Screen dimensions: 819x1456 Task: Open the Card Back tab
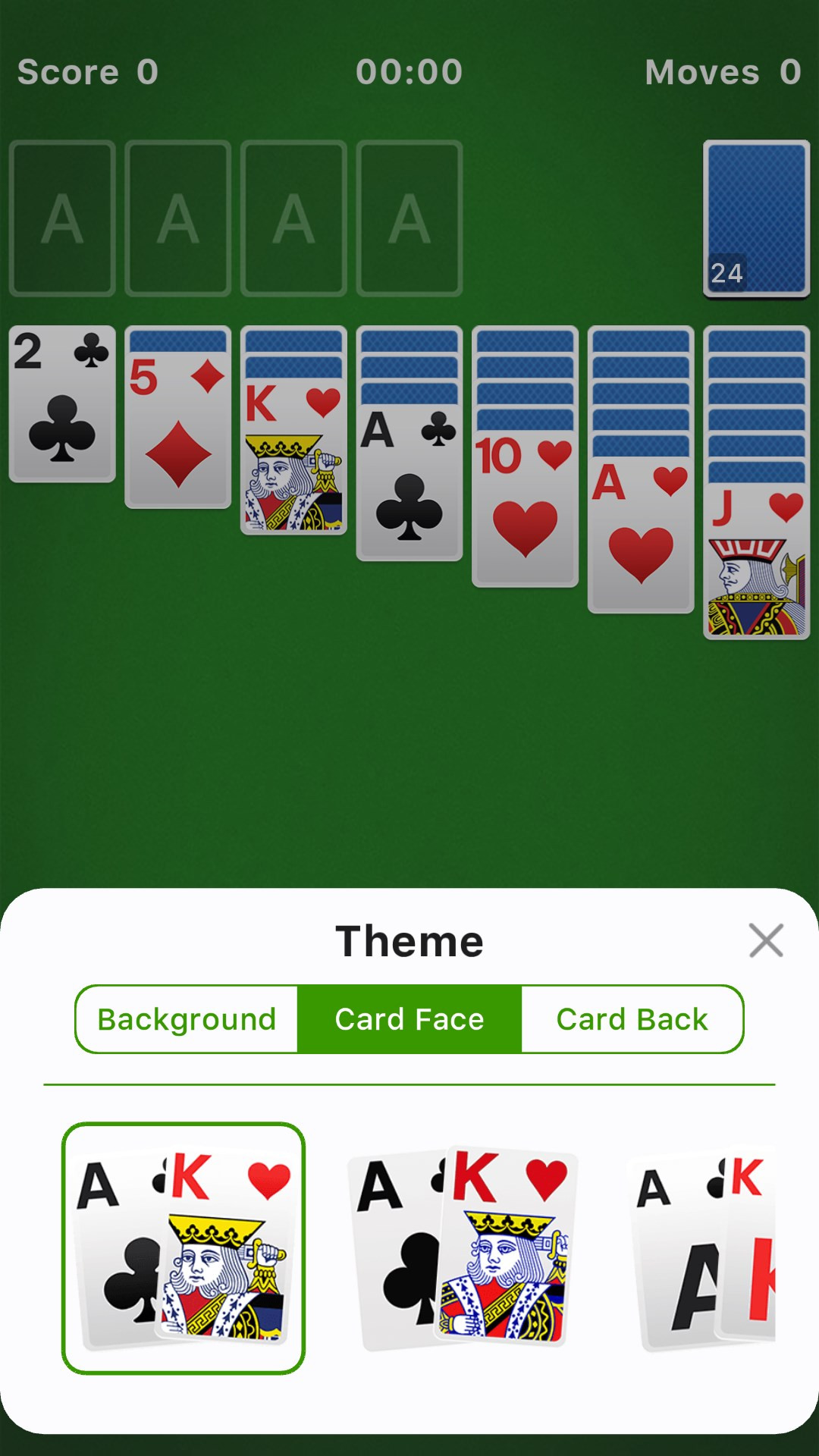click(632, 1019)
